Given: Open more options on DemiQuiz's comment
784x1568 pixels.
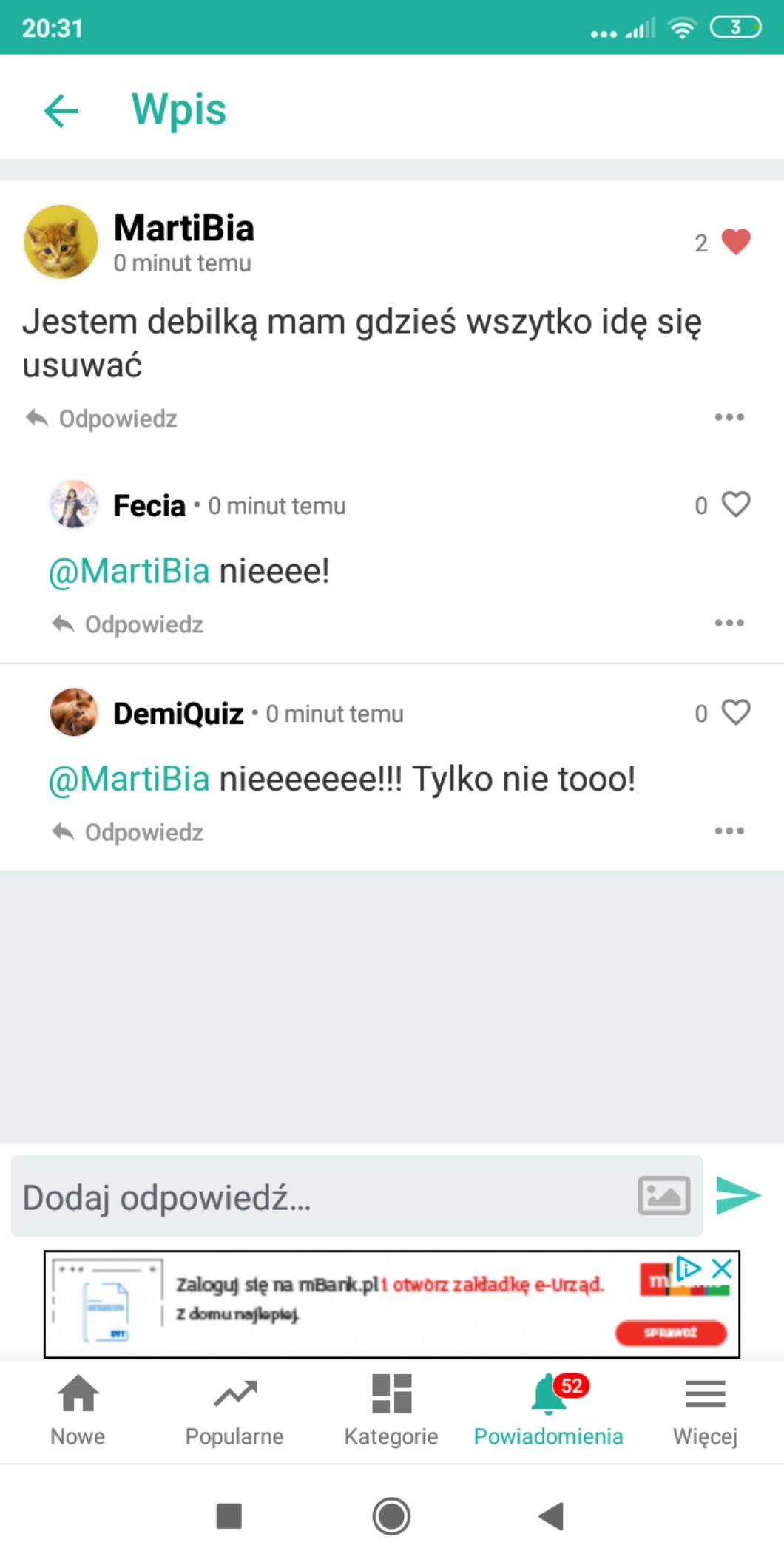Looking at the screenshot, I should (x=729, y=831).
